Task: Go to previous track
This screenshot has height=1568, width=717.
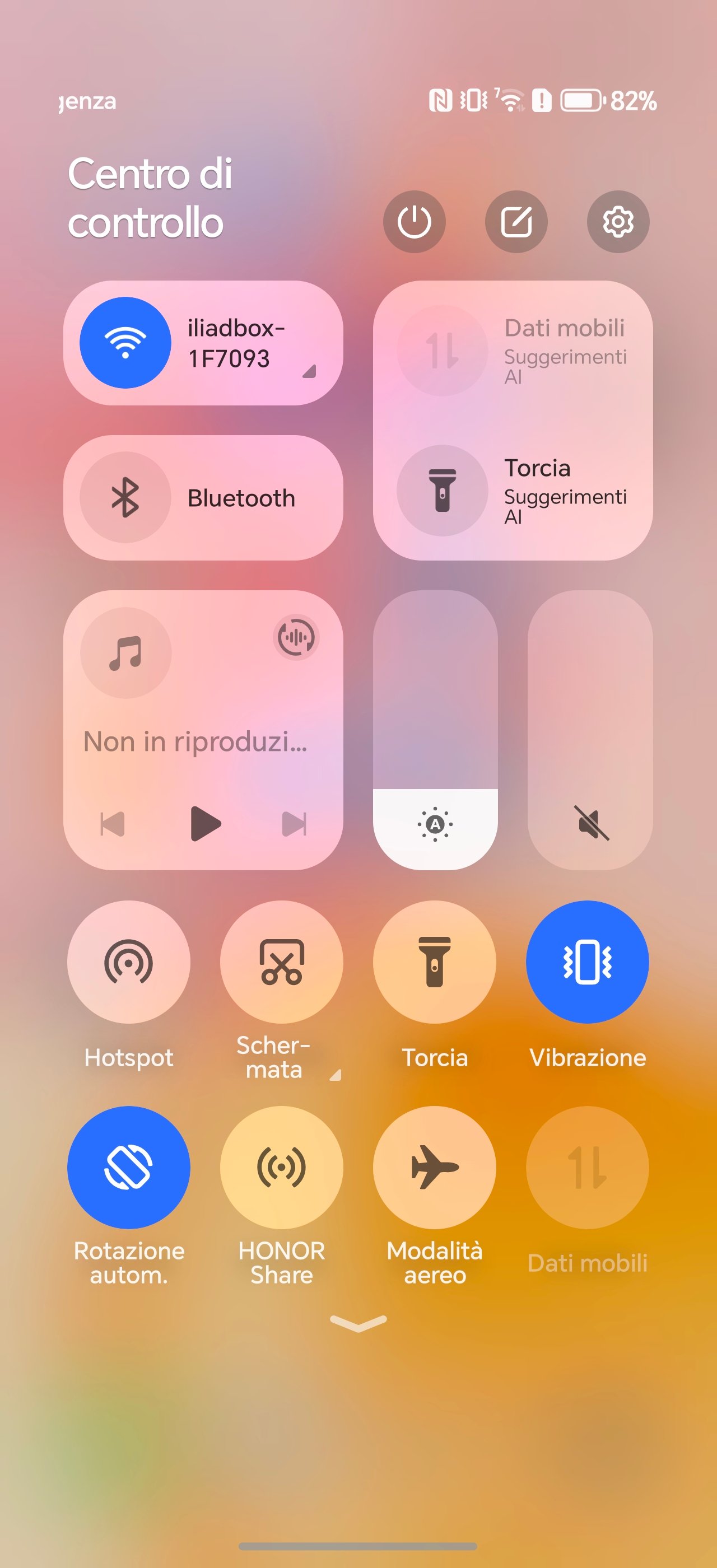Action: click(113, 824)
